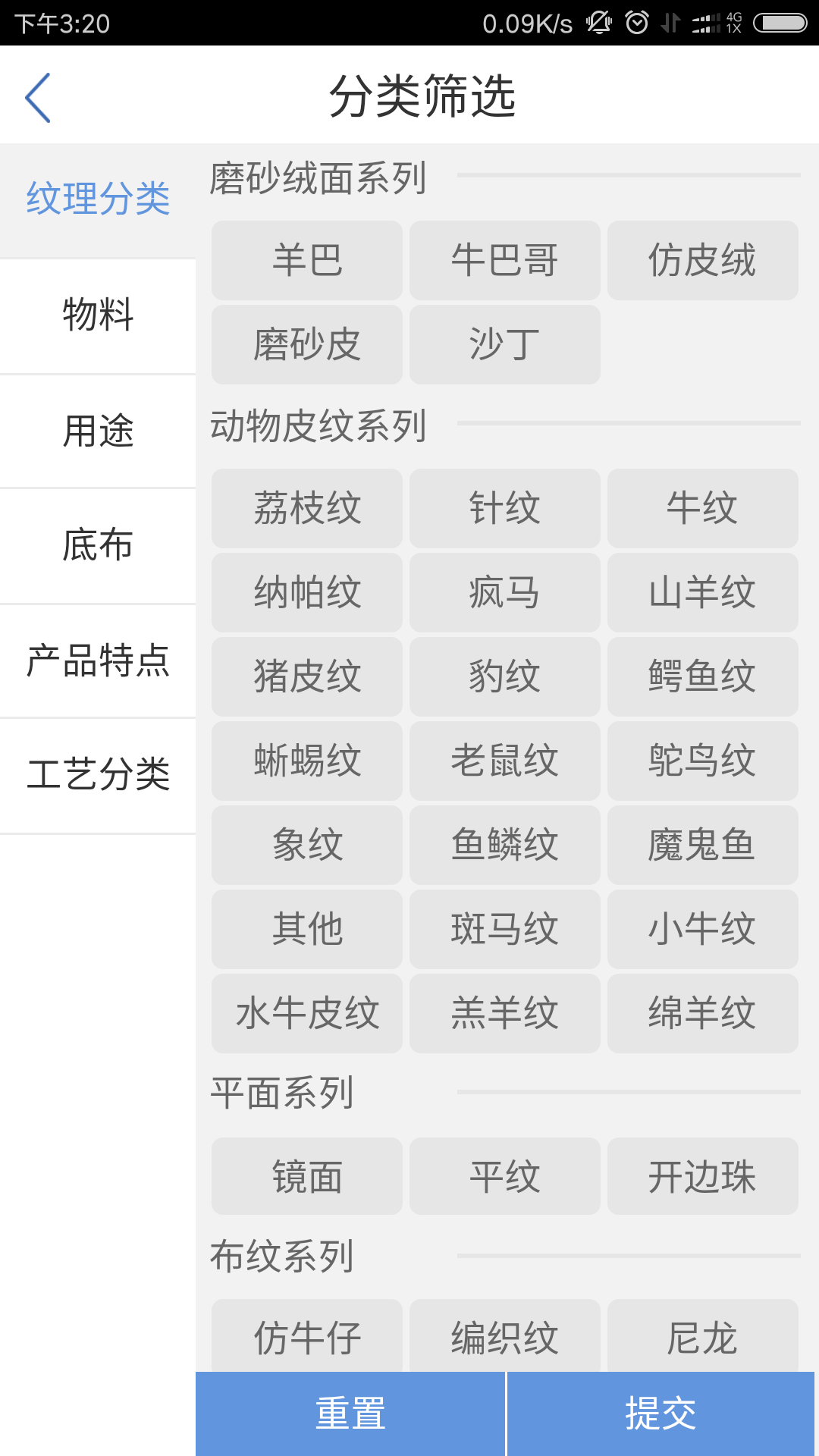Pick the 斑马纹 option

pyautogui.click(x=505, y=929)
